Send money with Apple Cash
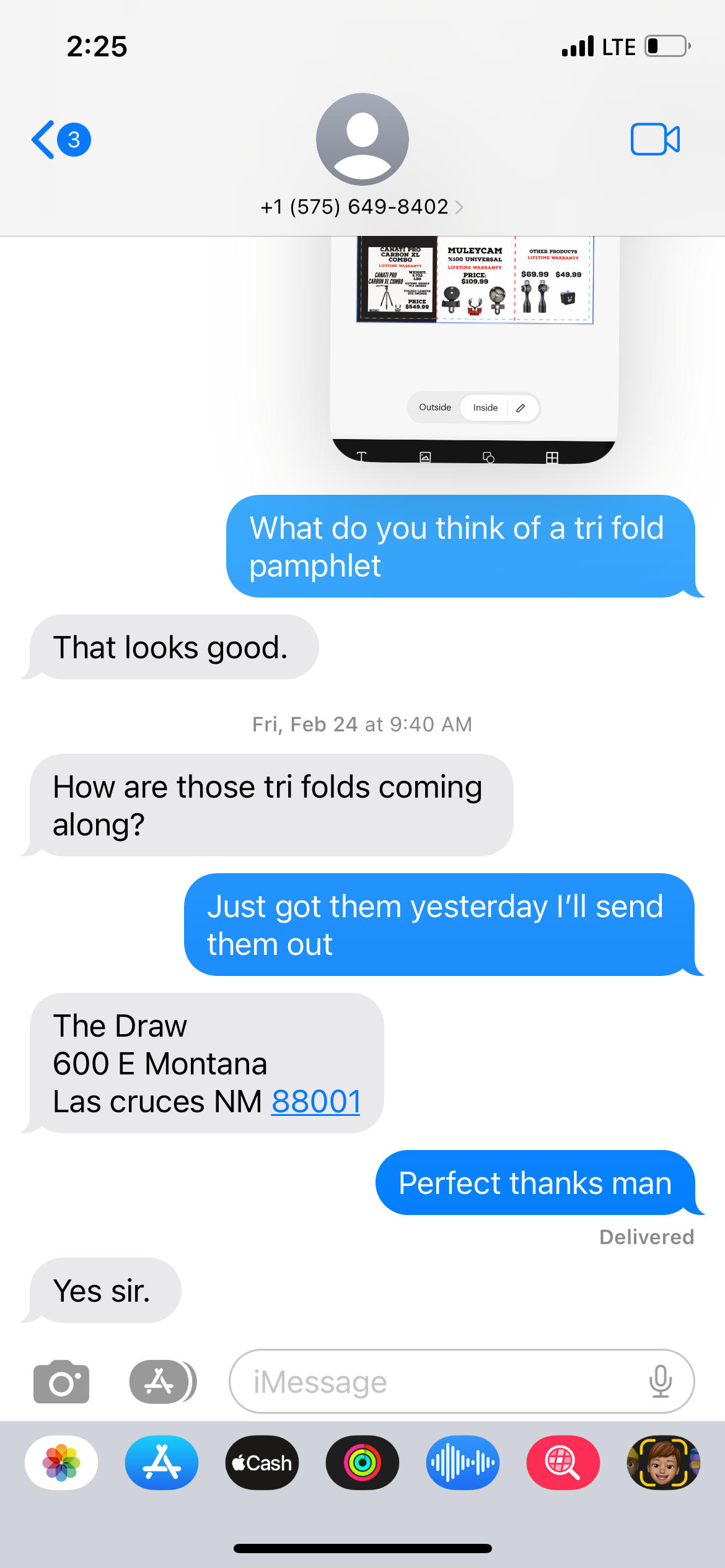Image resolution: width=725 pixels, height=1568 pixels. pyautogui.click(x=262, y=1463)
